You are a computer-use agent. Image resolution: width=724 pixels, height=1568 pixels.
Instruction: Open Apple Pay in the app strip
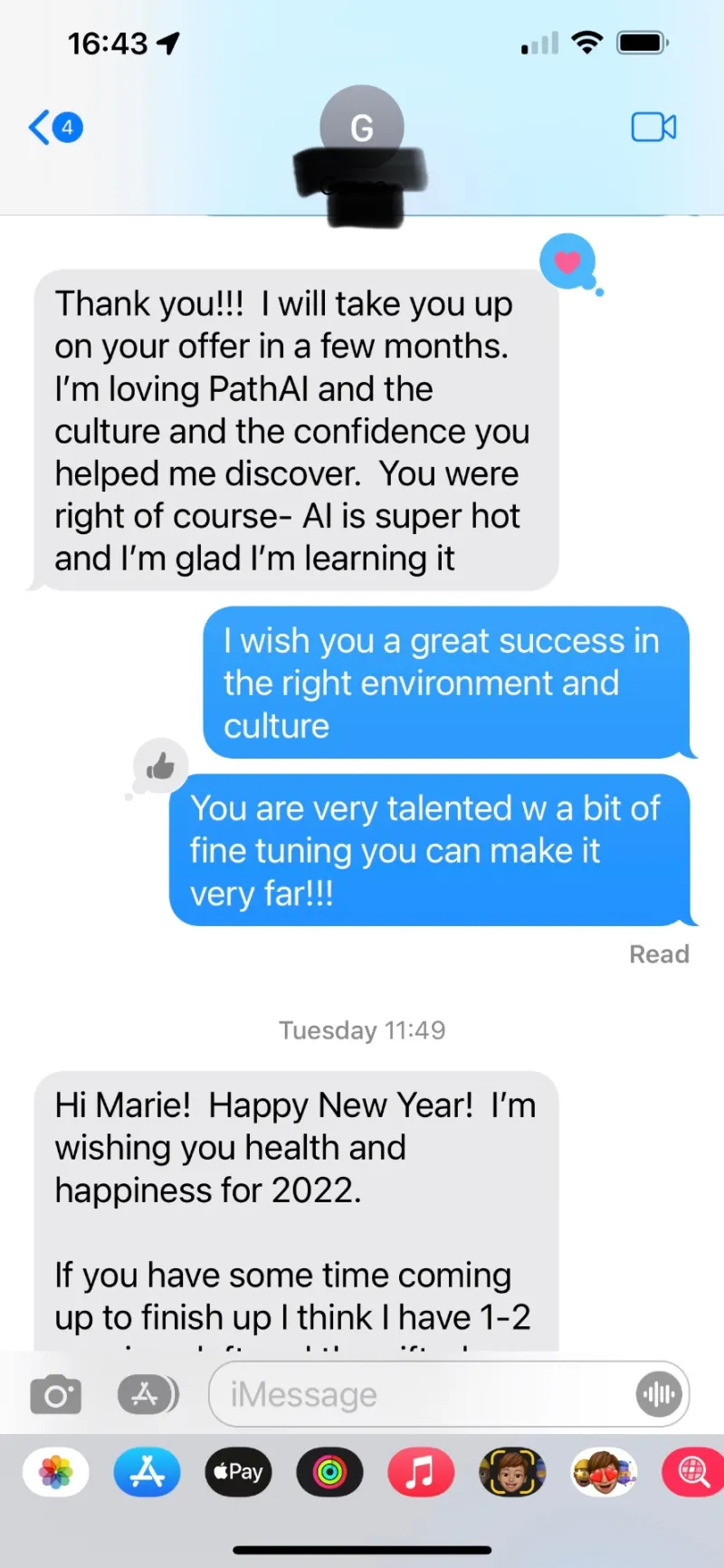pyautogui.click(x=239, y=1472)
